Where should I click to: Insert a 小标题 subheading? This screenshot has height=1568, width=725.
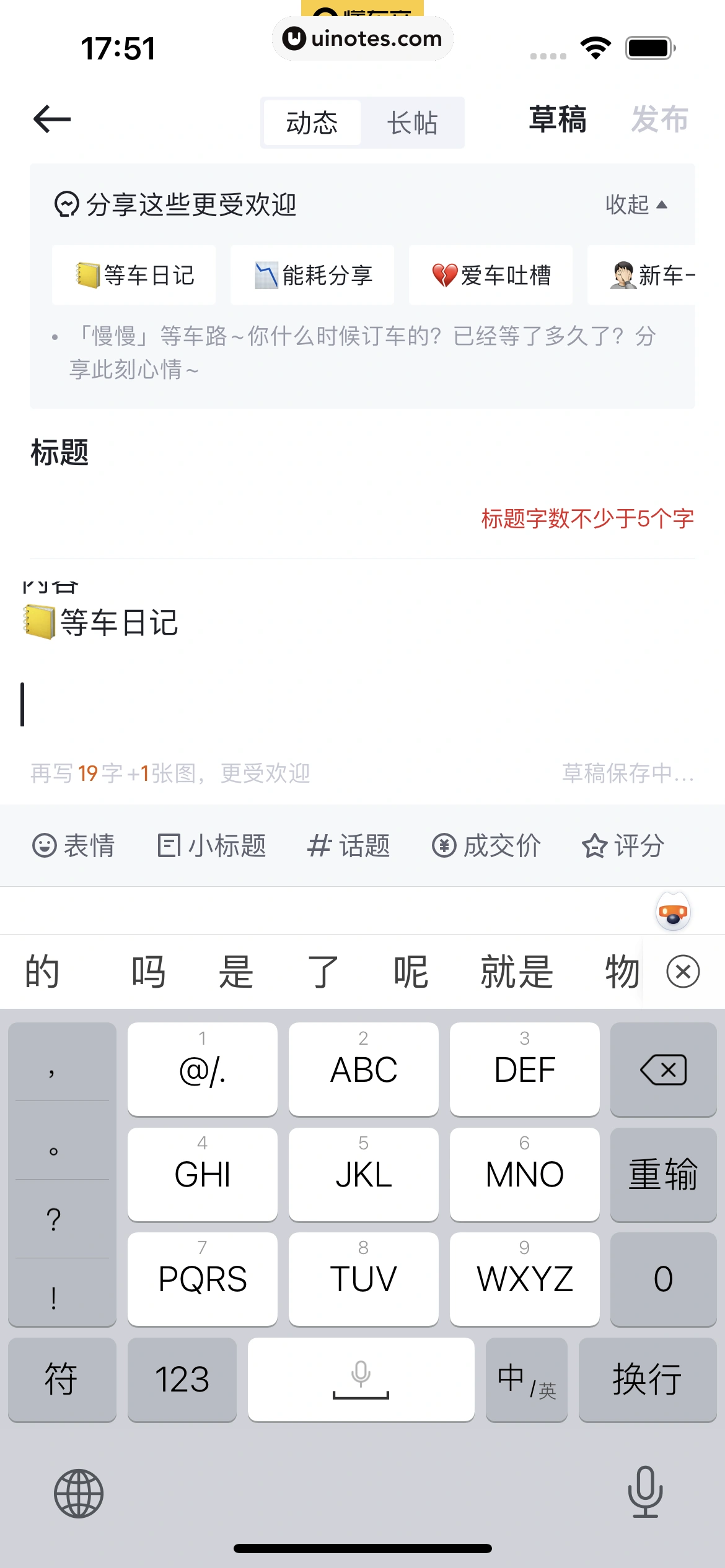[x=211, y=845]
